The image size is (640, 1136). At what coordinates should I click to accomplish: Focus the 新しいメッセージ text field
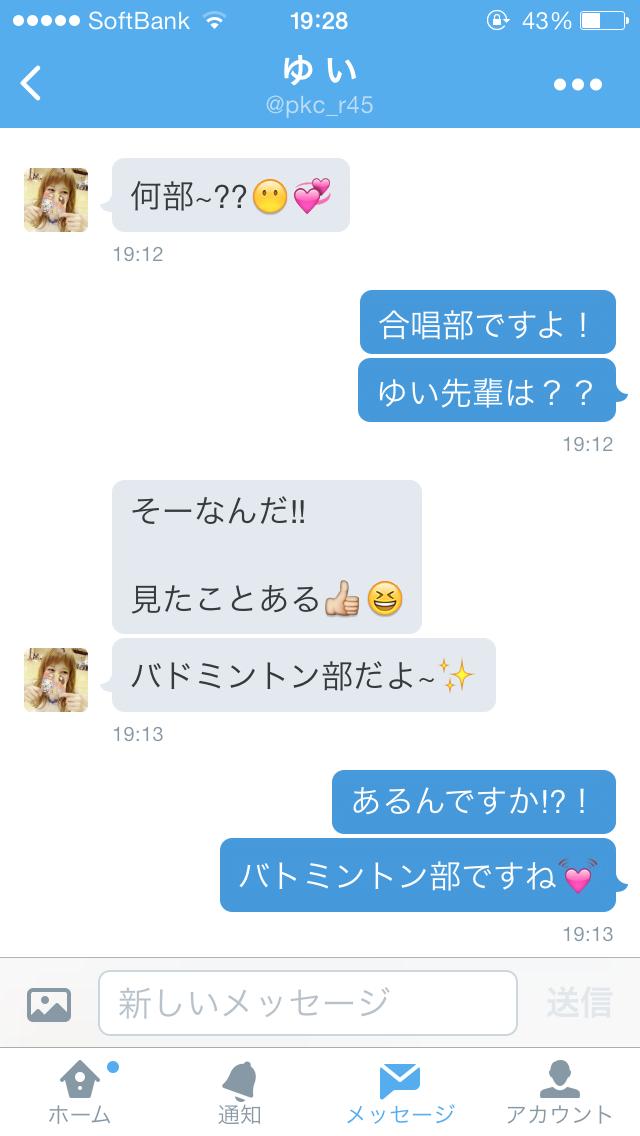pos(307,1003)
